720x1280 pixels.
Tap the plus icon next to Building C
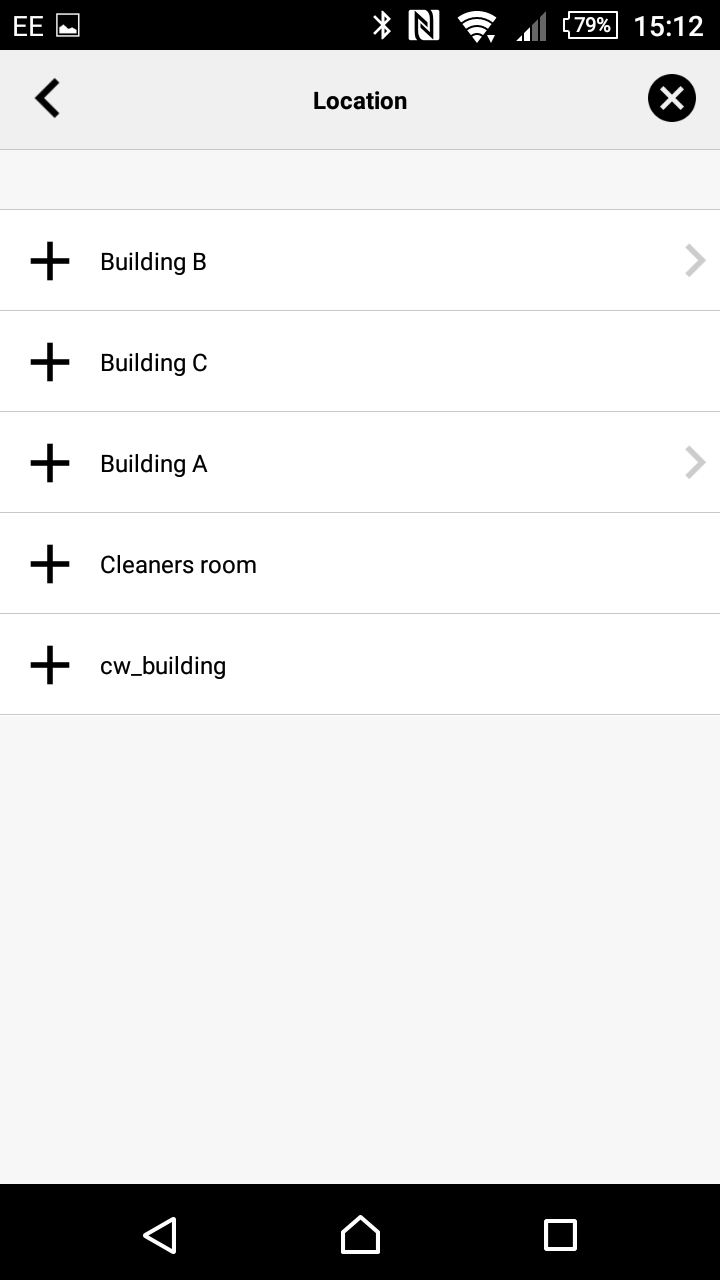(x=50, y=362)
